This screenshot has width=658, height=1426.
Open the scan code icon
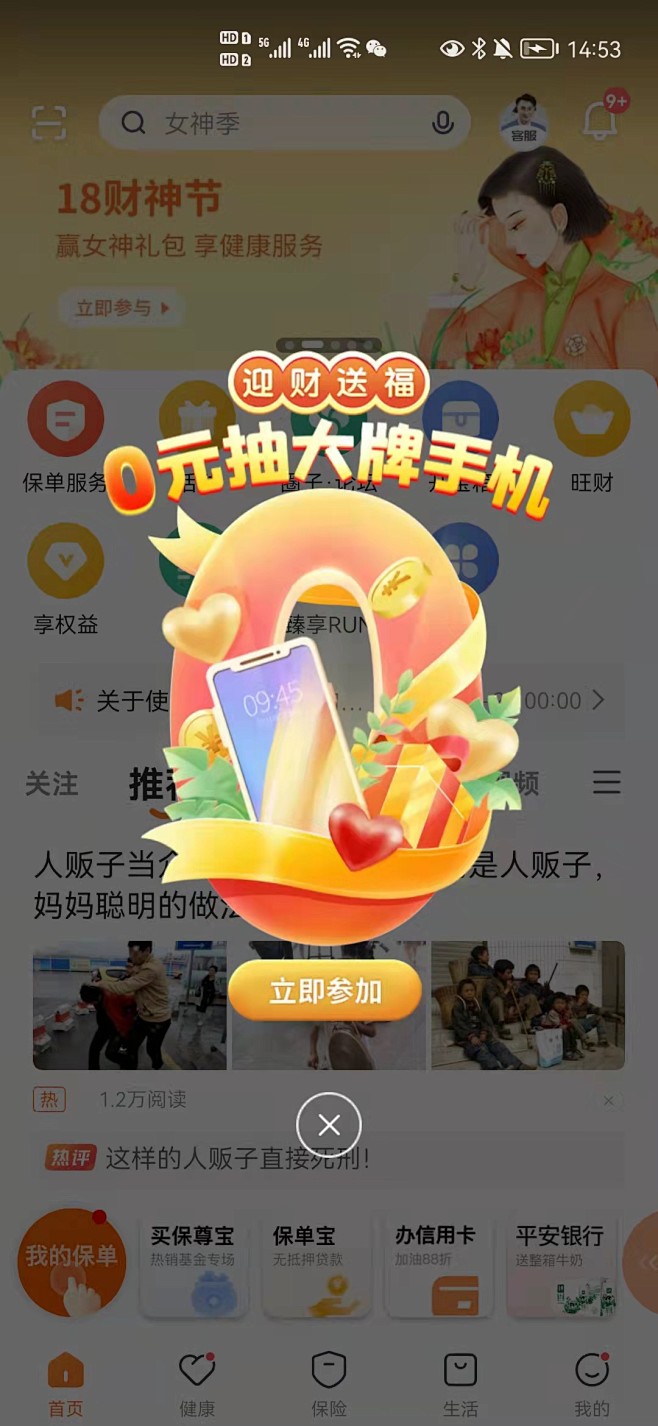[49, 123]
